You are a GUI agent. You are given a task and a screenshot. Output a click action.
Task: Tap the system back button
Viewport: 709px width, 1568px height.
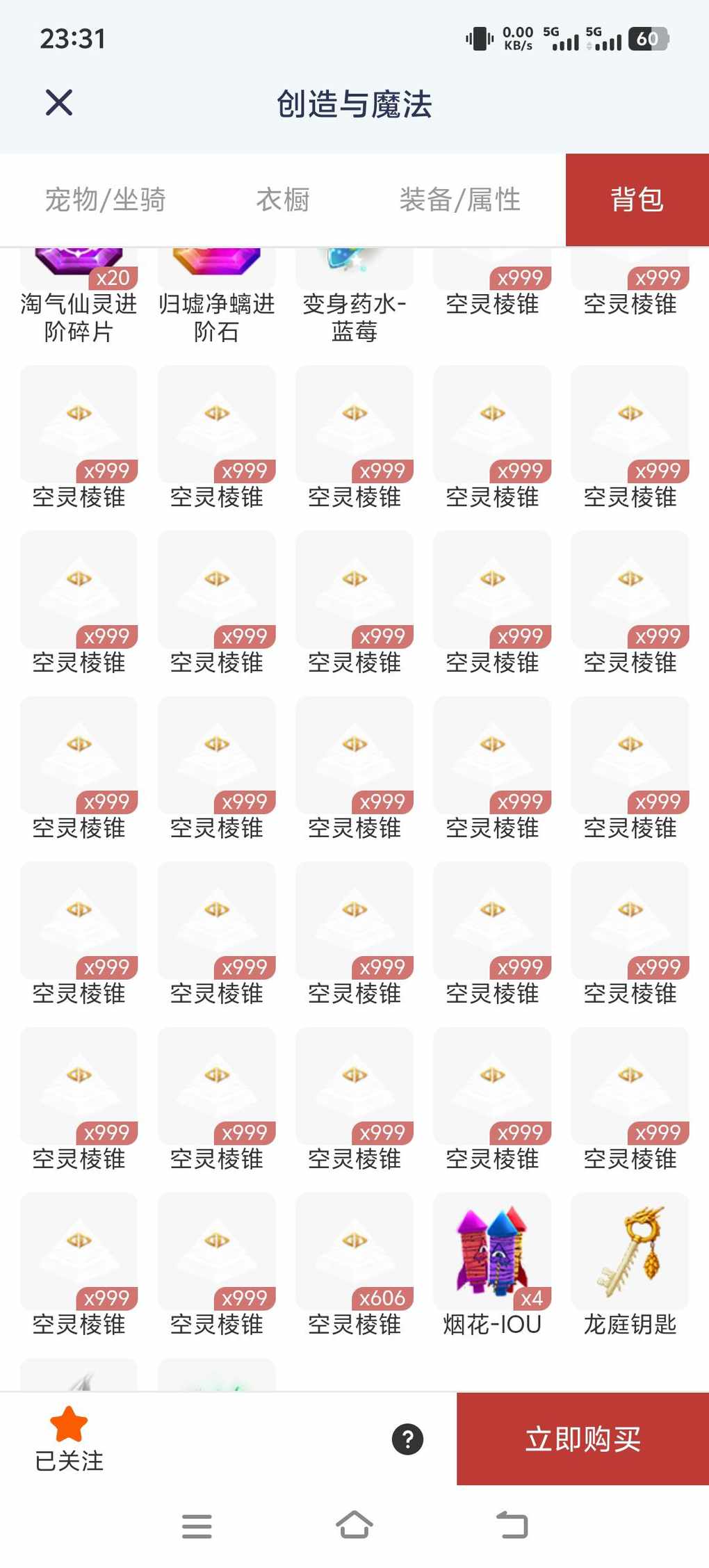pos(512,1526)
